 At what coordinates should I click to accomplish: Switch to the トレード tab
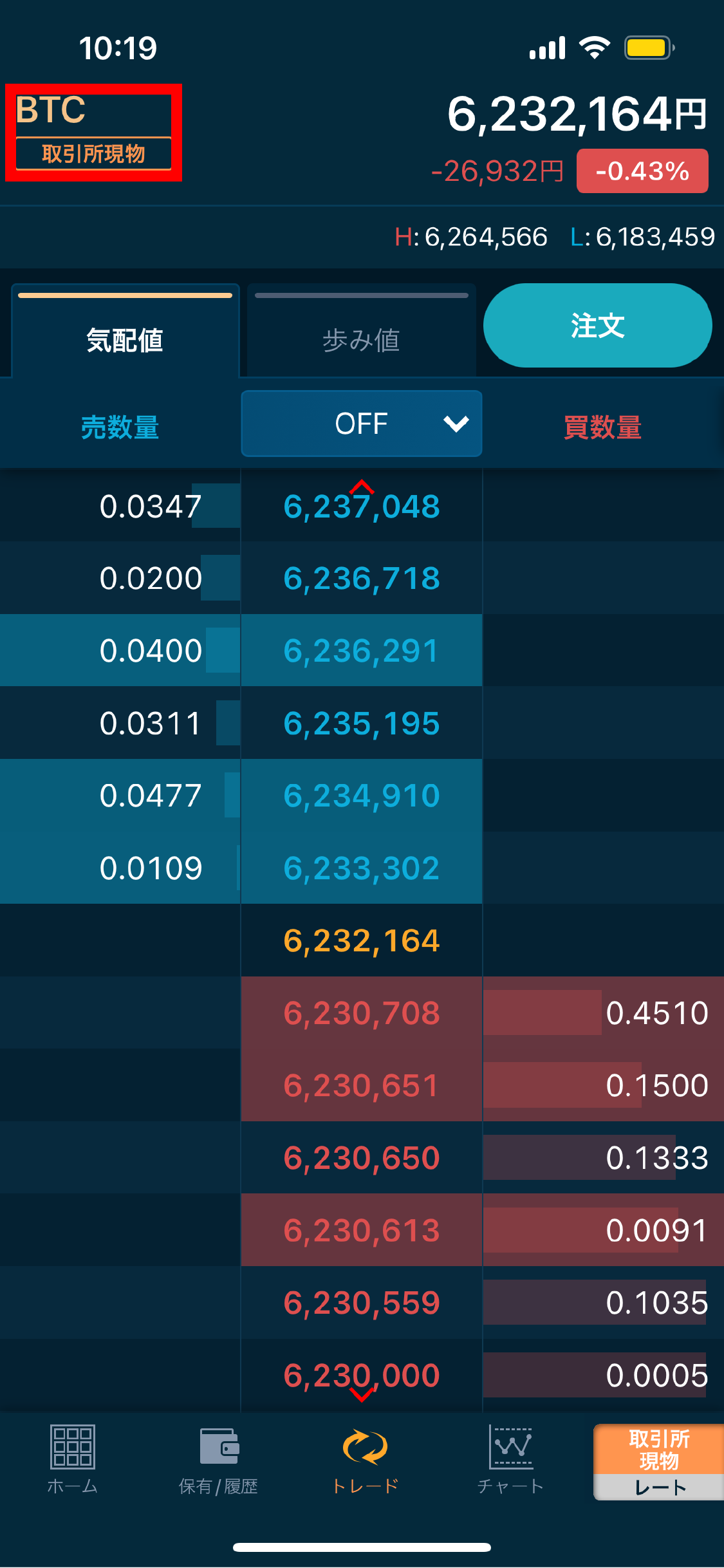coord(364,1459)
